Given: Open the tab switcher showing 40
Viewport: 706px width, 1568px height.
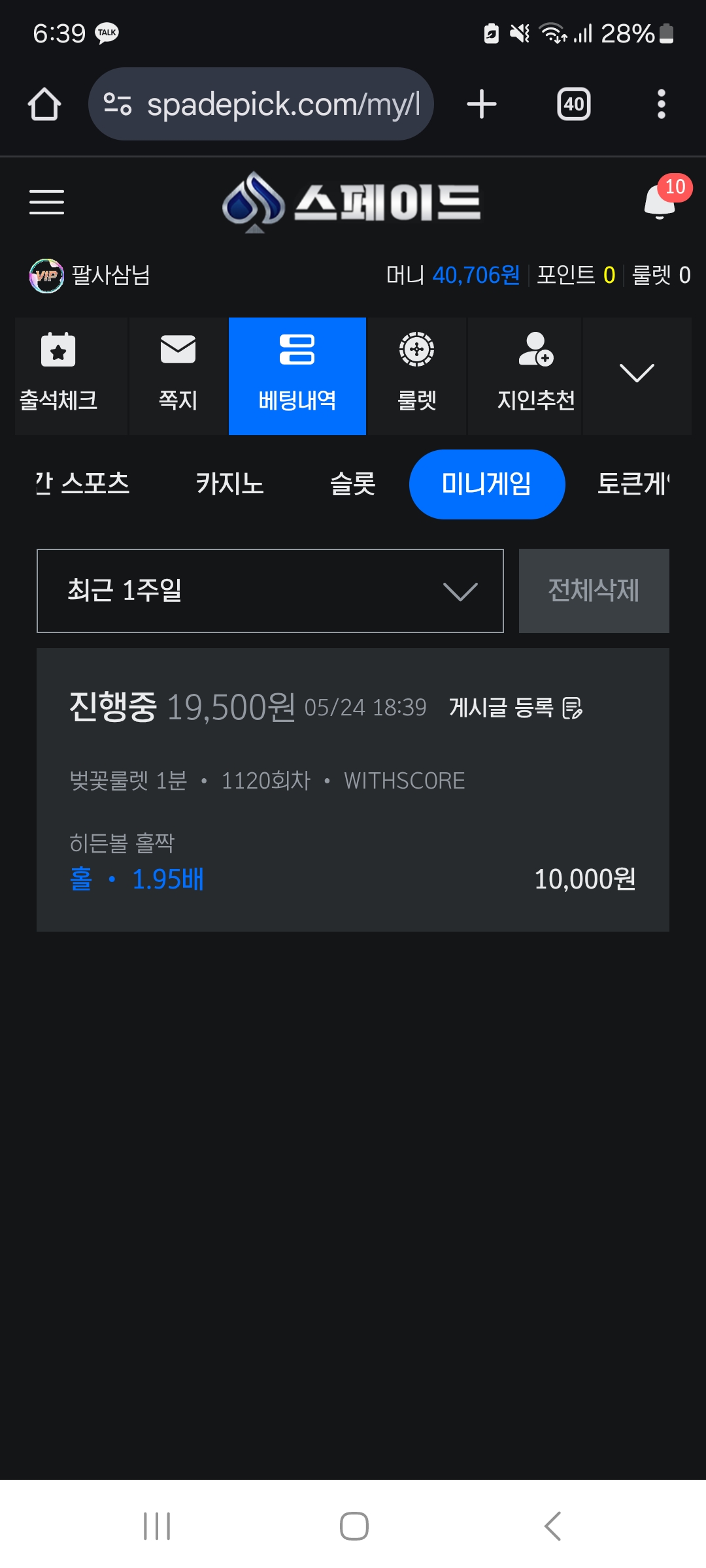Looking at the screenshot, I should (573, 105).
